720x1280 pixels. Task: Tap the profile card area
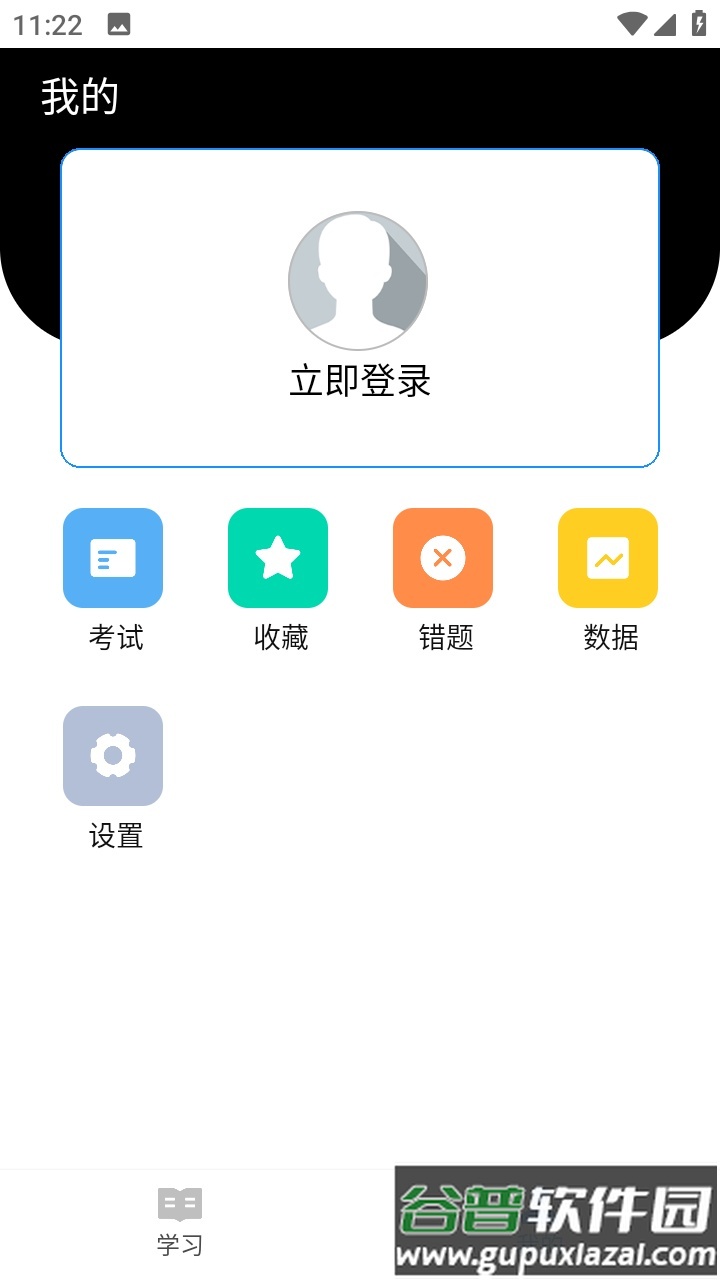coord(358,307)
